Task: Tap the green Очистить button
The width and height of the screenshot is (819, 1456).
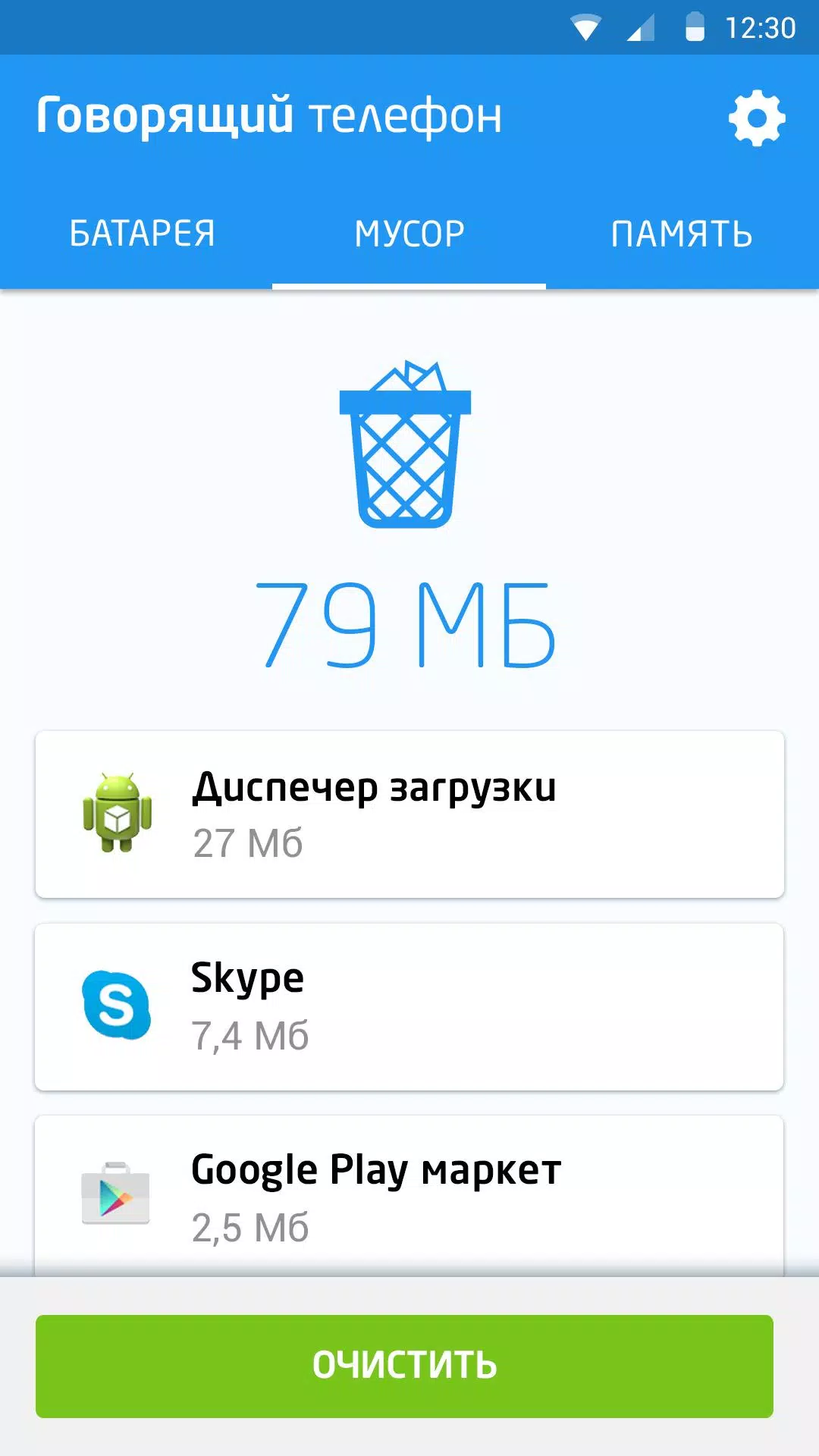Action: tap(404, 1366)
